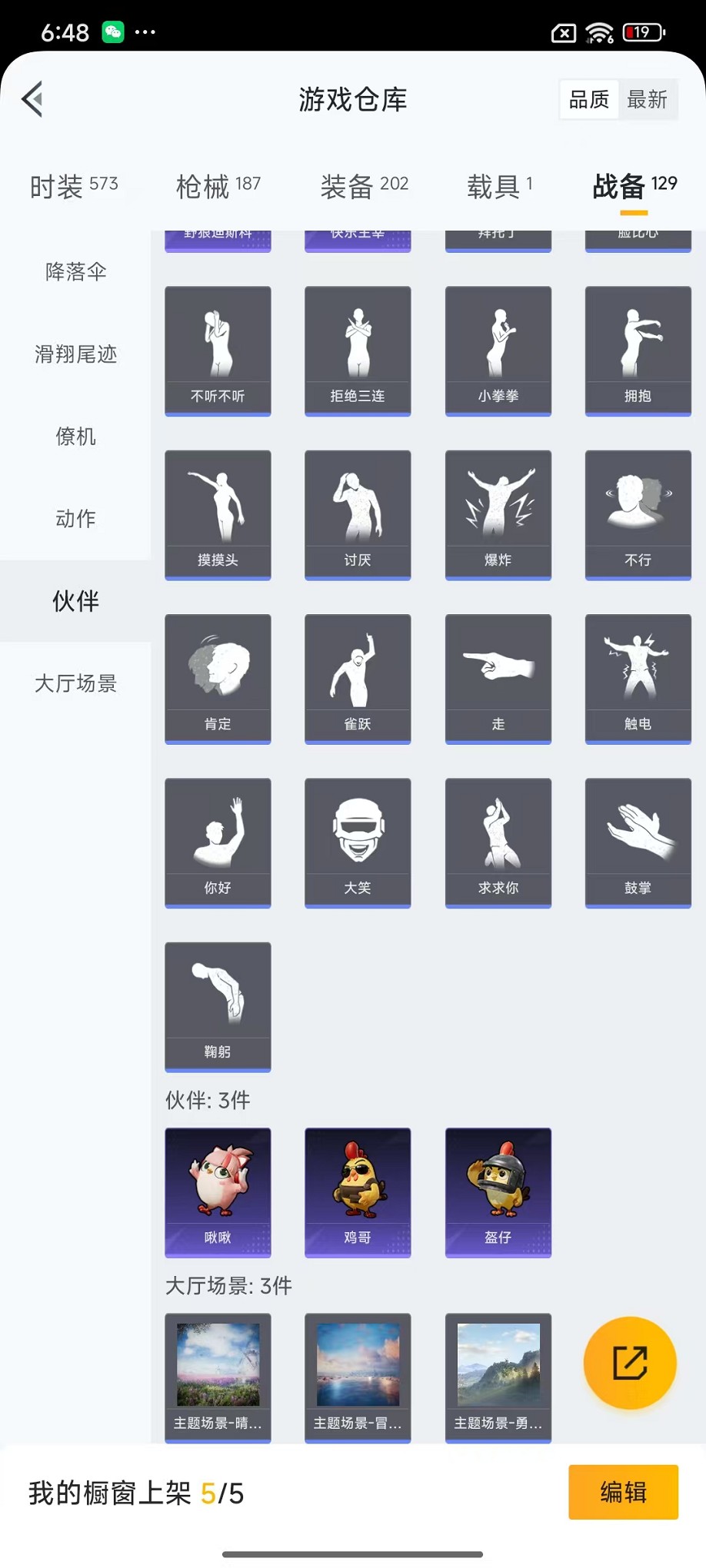Open the 啾啾 companion item
This screenshot has height=1568, width=706.
(x=218, y=1192)
